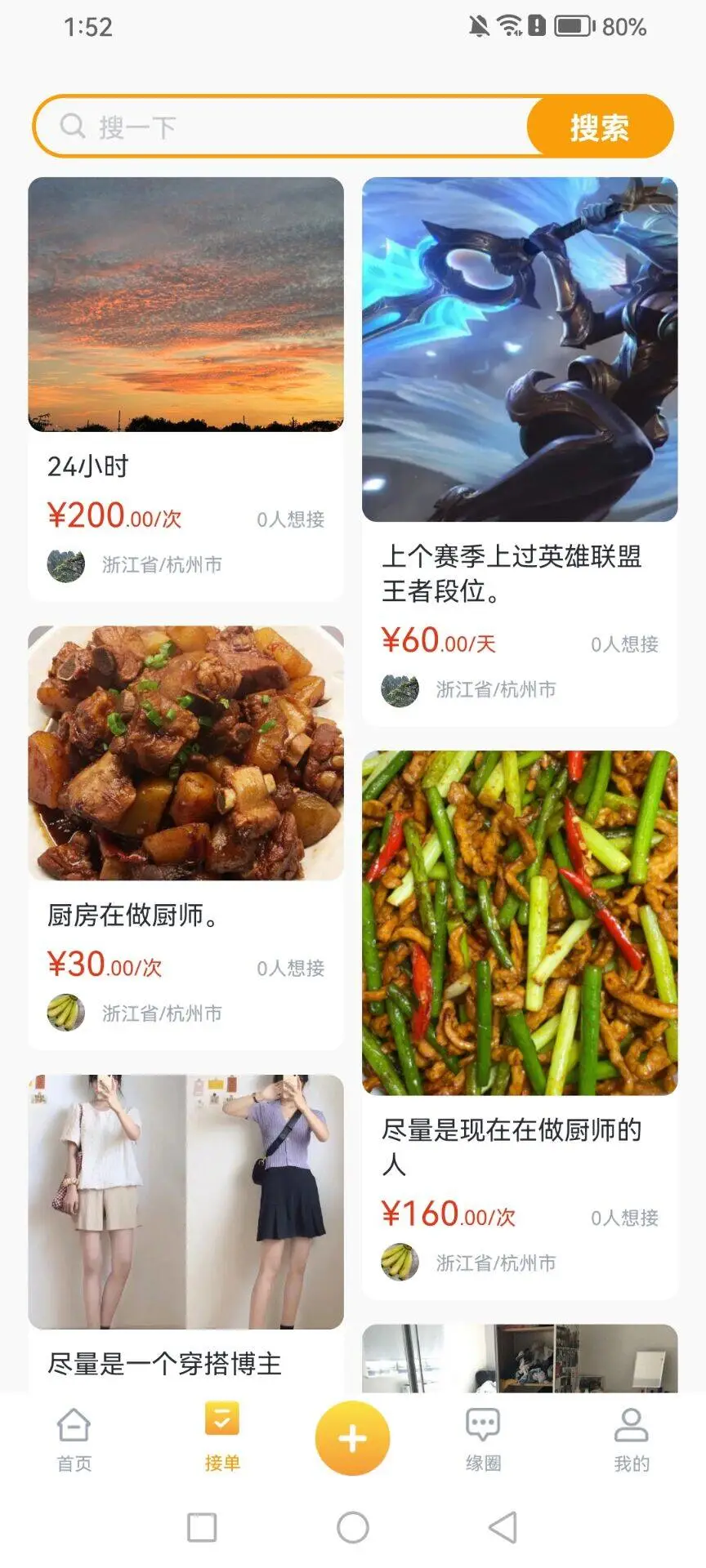
Task: Click inside the 搜一下 search input field
Action: pyautogui.click(x=245, y=127)
